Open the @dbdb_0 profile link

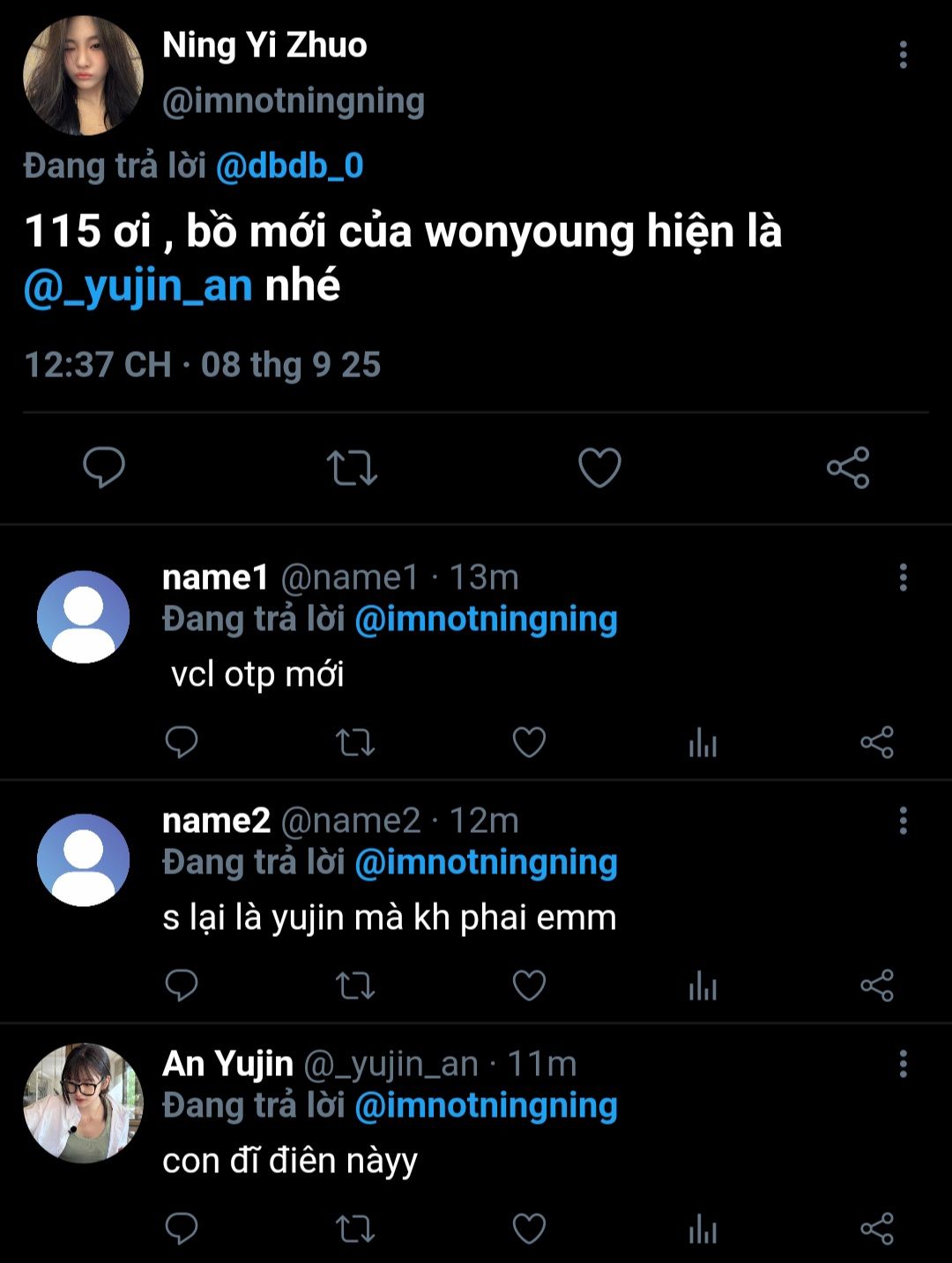click(289, 166)
